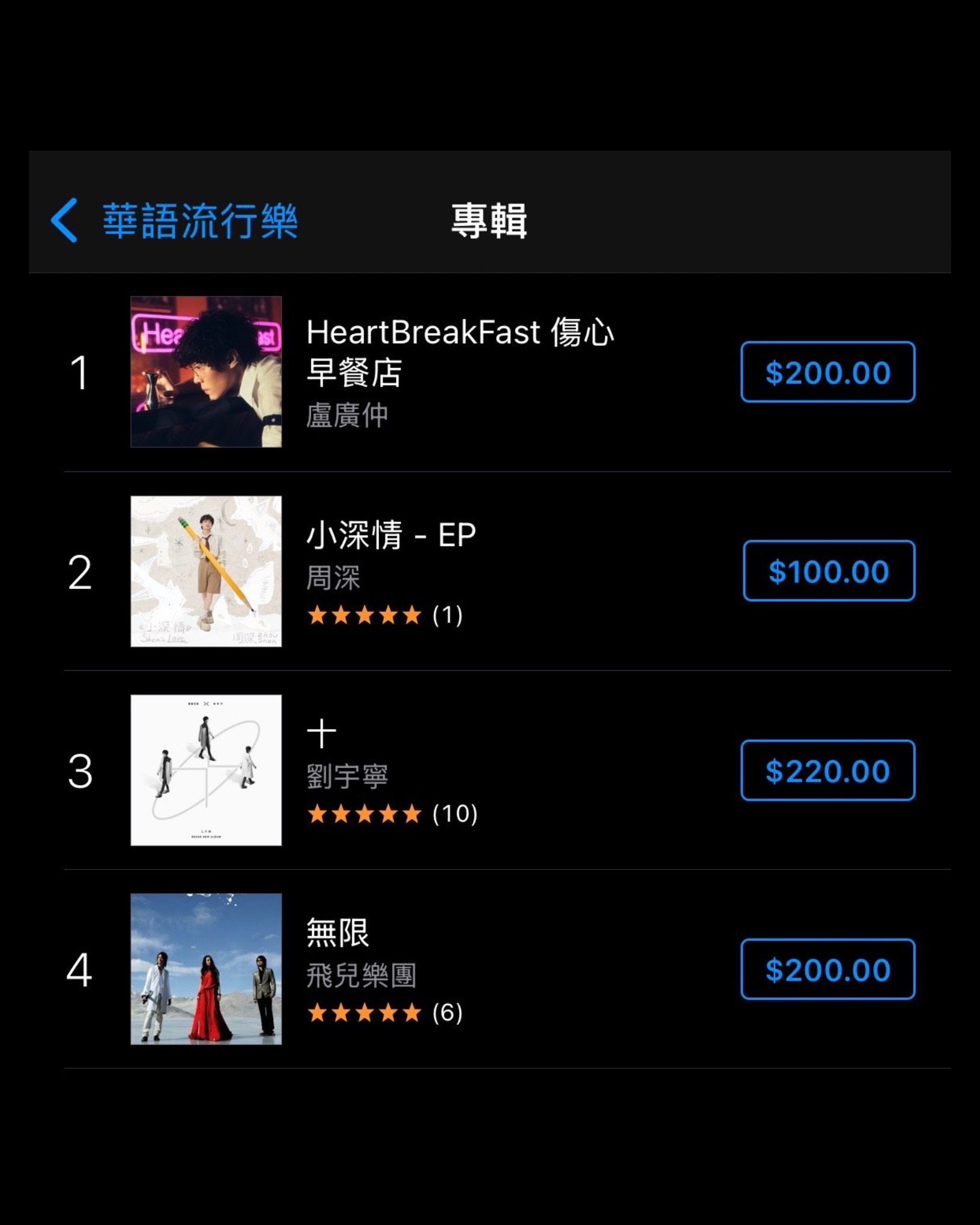Buy HeartBreakFast 傷心早餐店 for $200.00

[x=827, y=372]
